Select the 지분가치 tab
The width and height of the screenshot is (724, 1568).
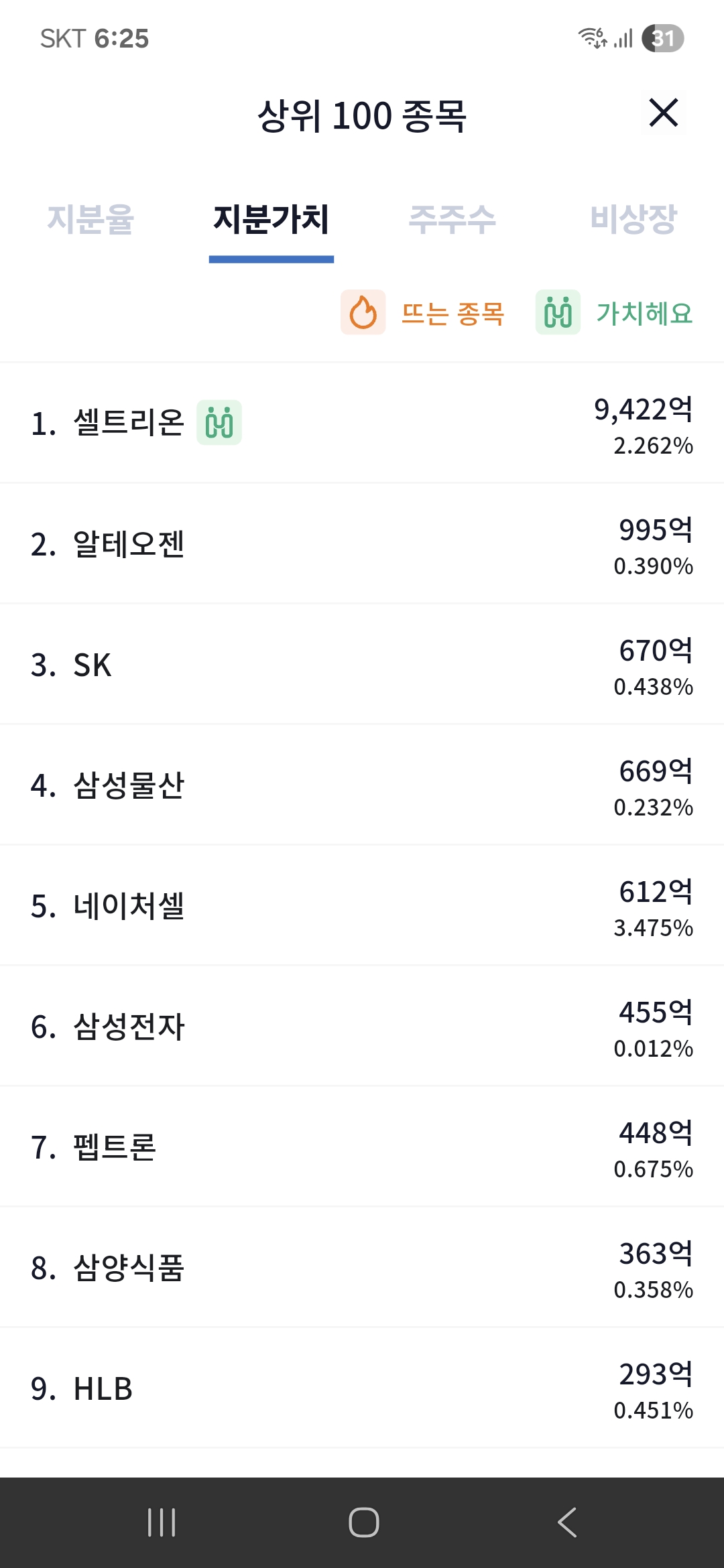click(x=271, y=220)
